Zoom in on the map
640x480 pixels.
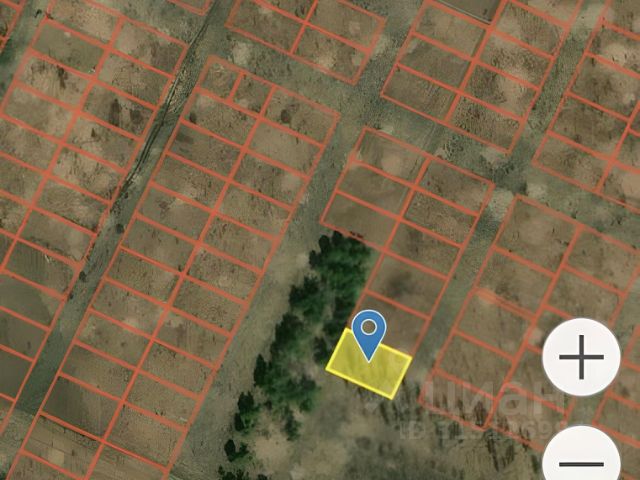[582, 358]
